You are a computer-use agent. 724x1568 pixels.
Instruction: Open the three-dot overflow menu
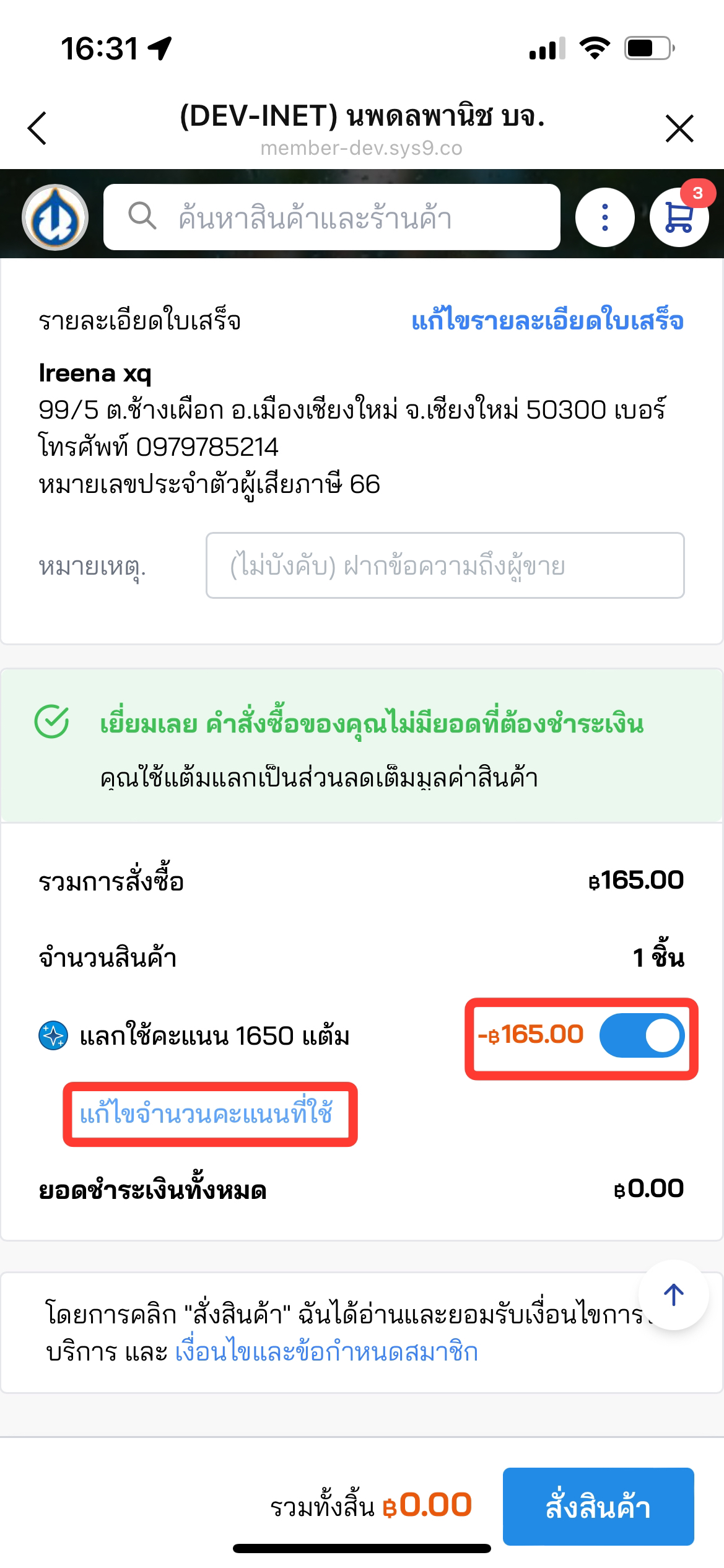point(604,217)
